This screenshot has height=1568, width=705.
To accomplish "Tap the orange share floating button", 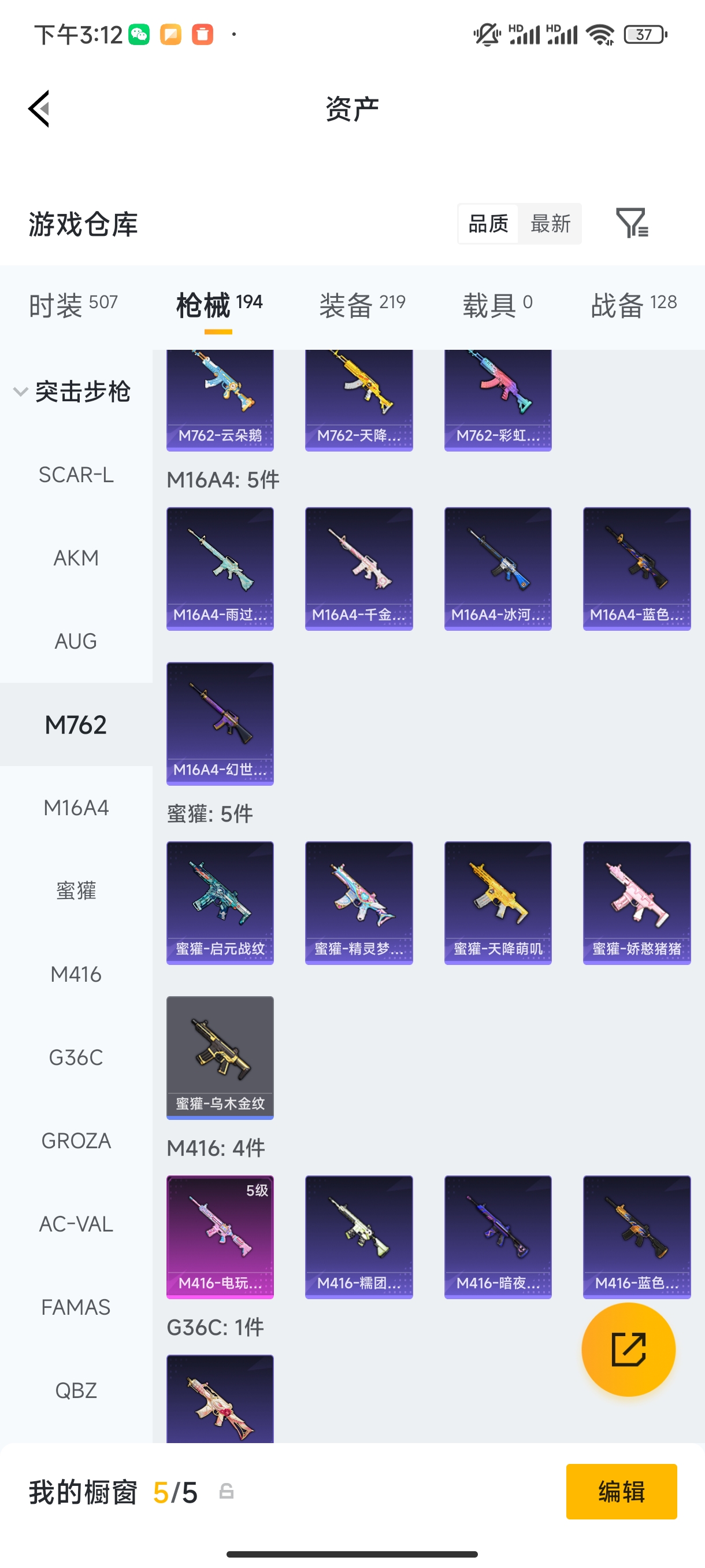I will click(628, 1349).
